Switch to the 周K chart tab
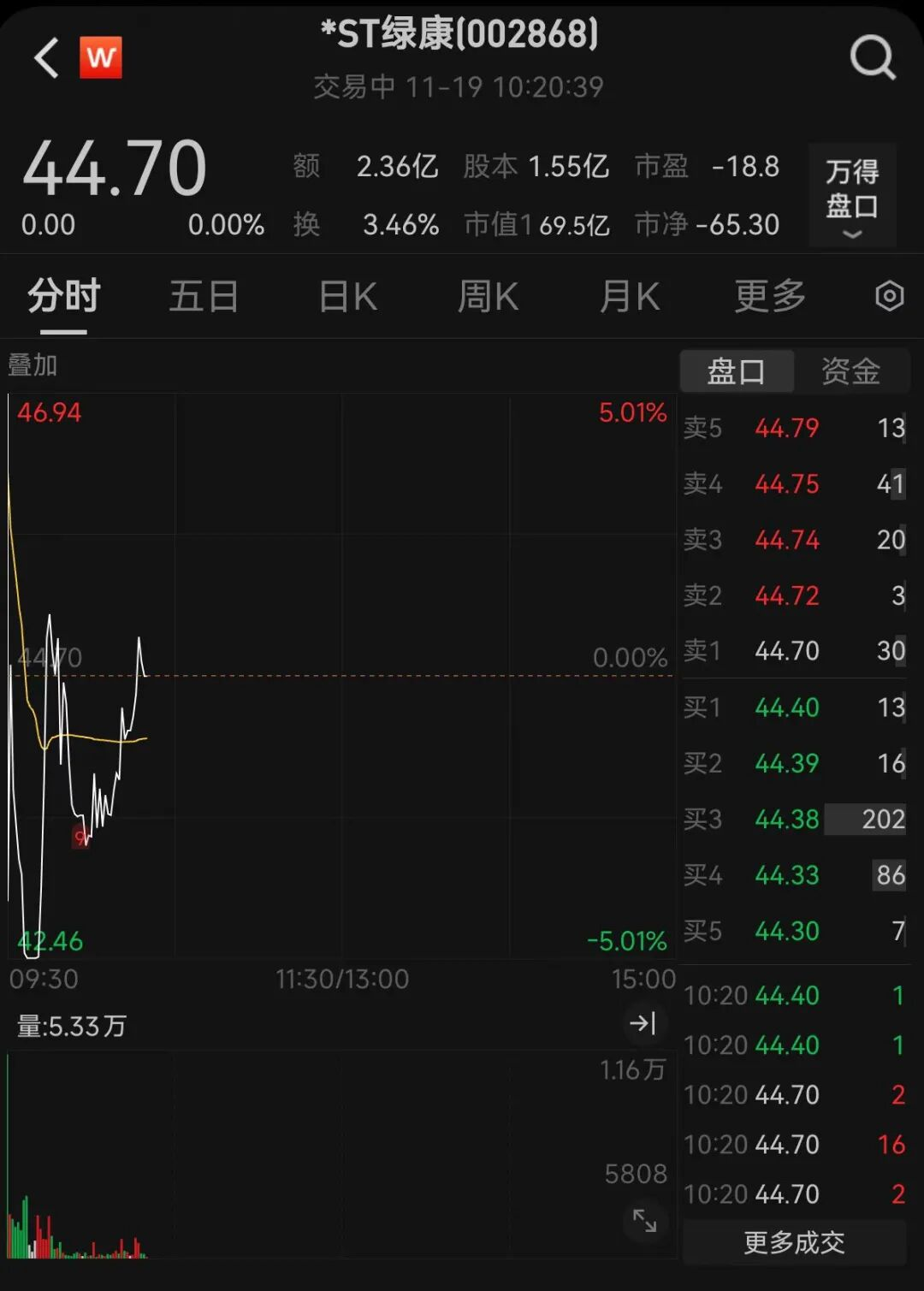924x1291 pixels. point(488,297)
